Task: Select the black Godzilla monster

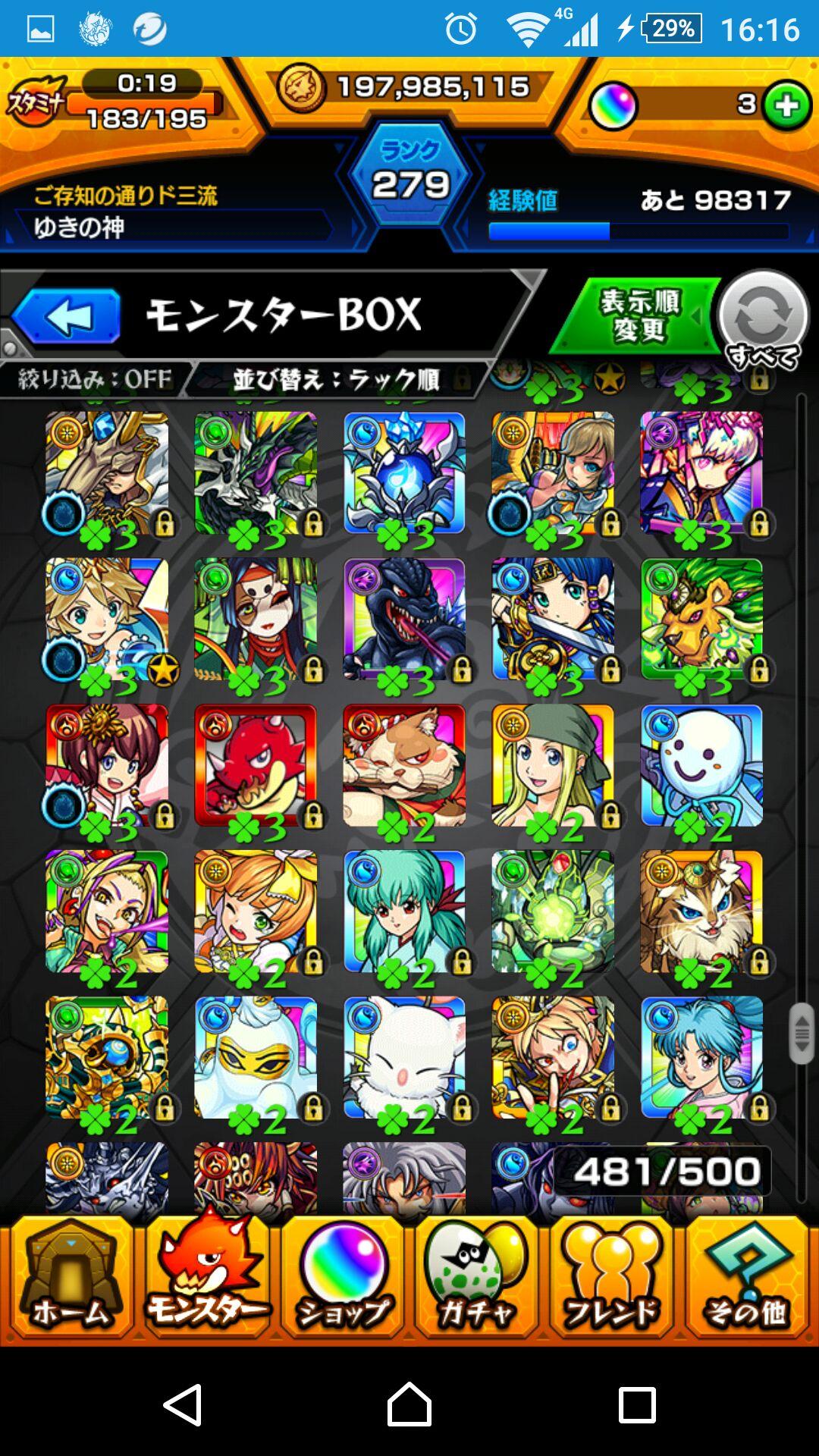Action: (404, 620)
